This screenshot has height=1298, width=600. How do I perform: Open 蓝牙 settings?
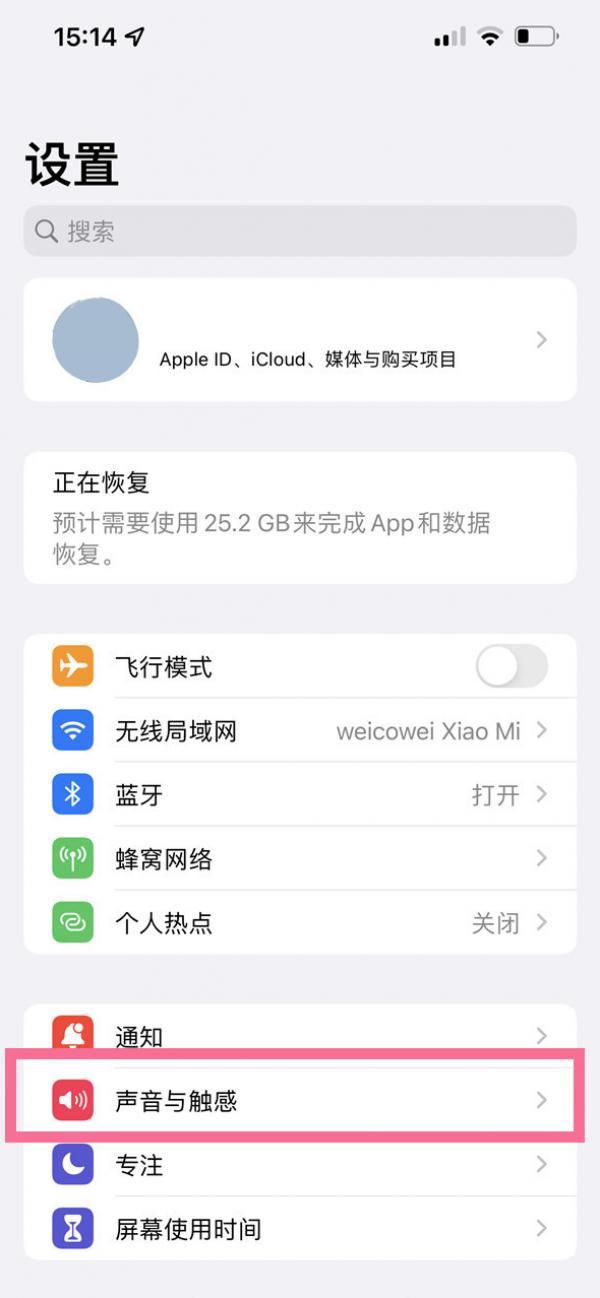click(300, 795)
